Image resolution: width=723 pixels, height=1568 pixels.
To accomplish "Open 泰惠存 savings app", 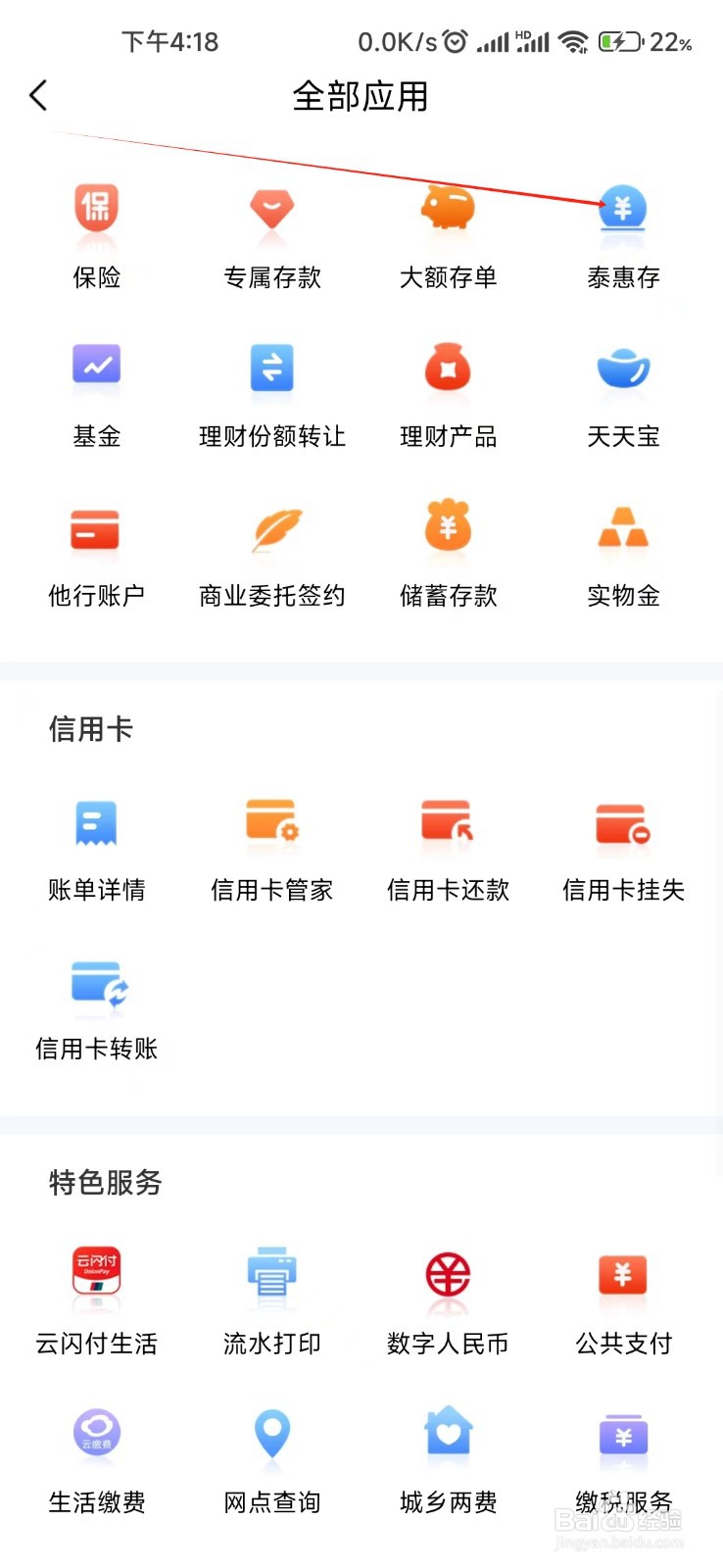I will click(623, 238).
